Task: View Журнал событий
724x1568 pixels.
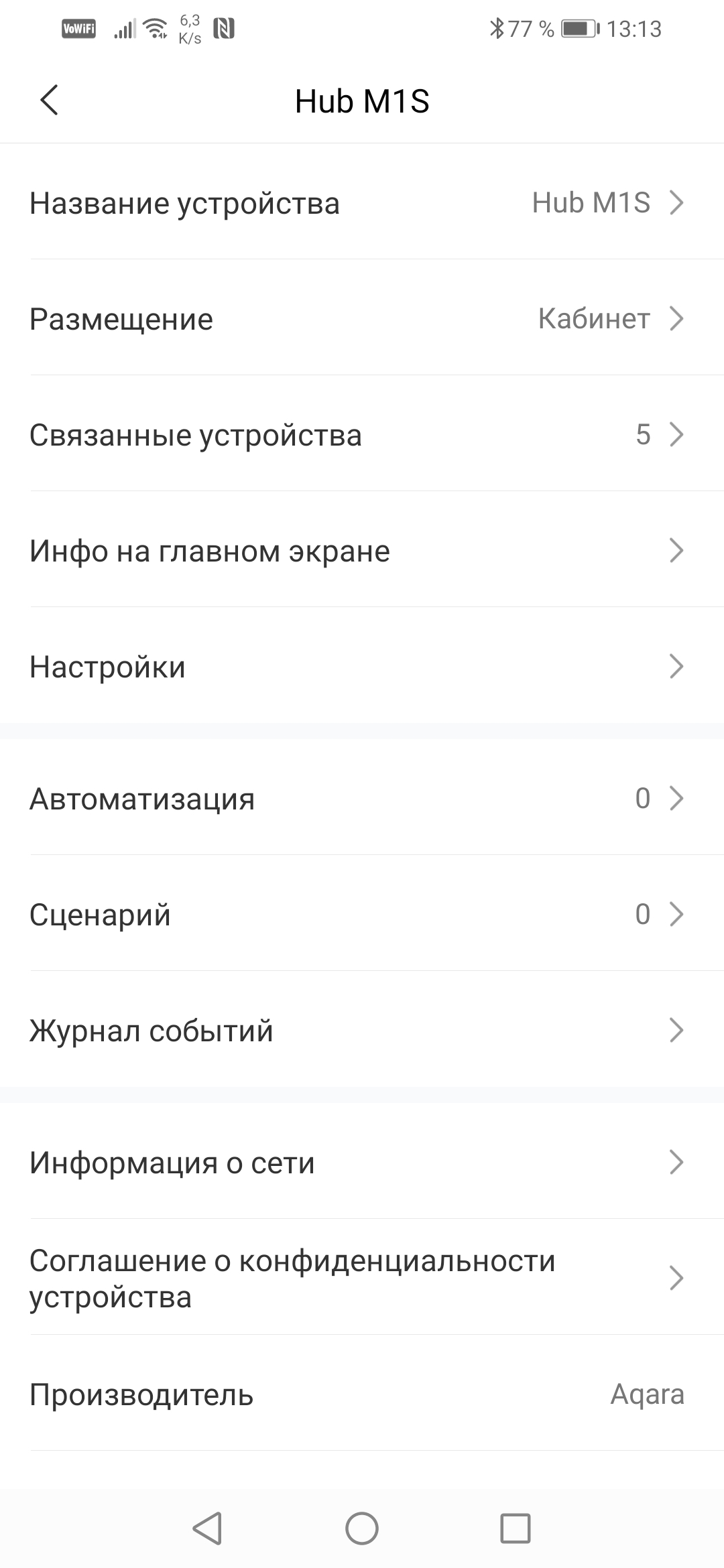Action: [x=362, y=1030]
